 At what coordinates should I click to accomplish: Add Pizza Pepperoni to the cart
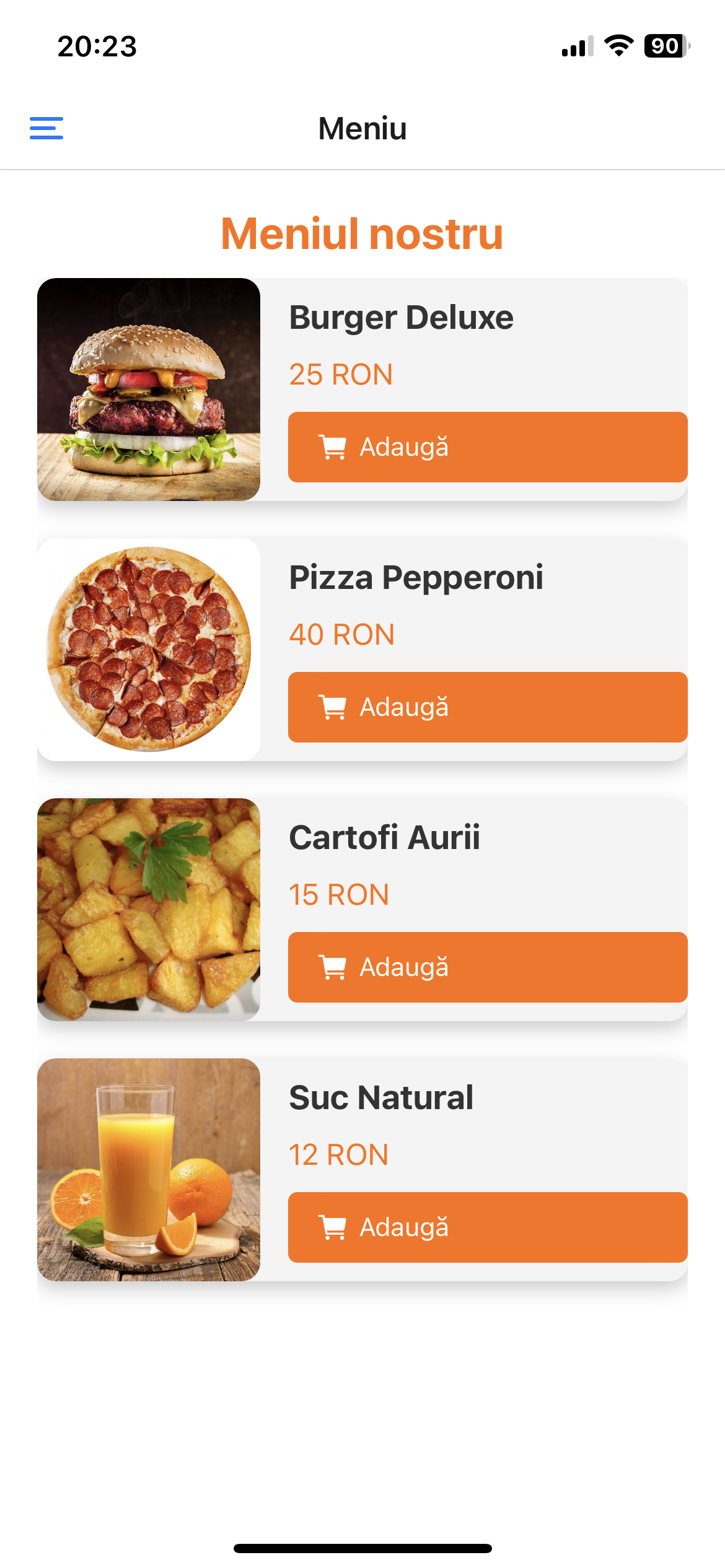tap(487, 707)
